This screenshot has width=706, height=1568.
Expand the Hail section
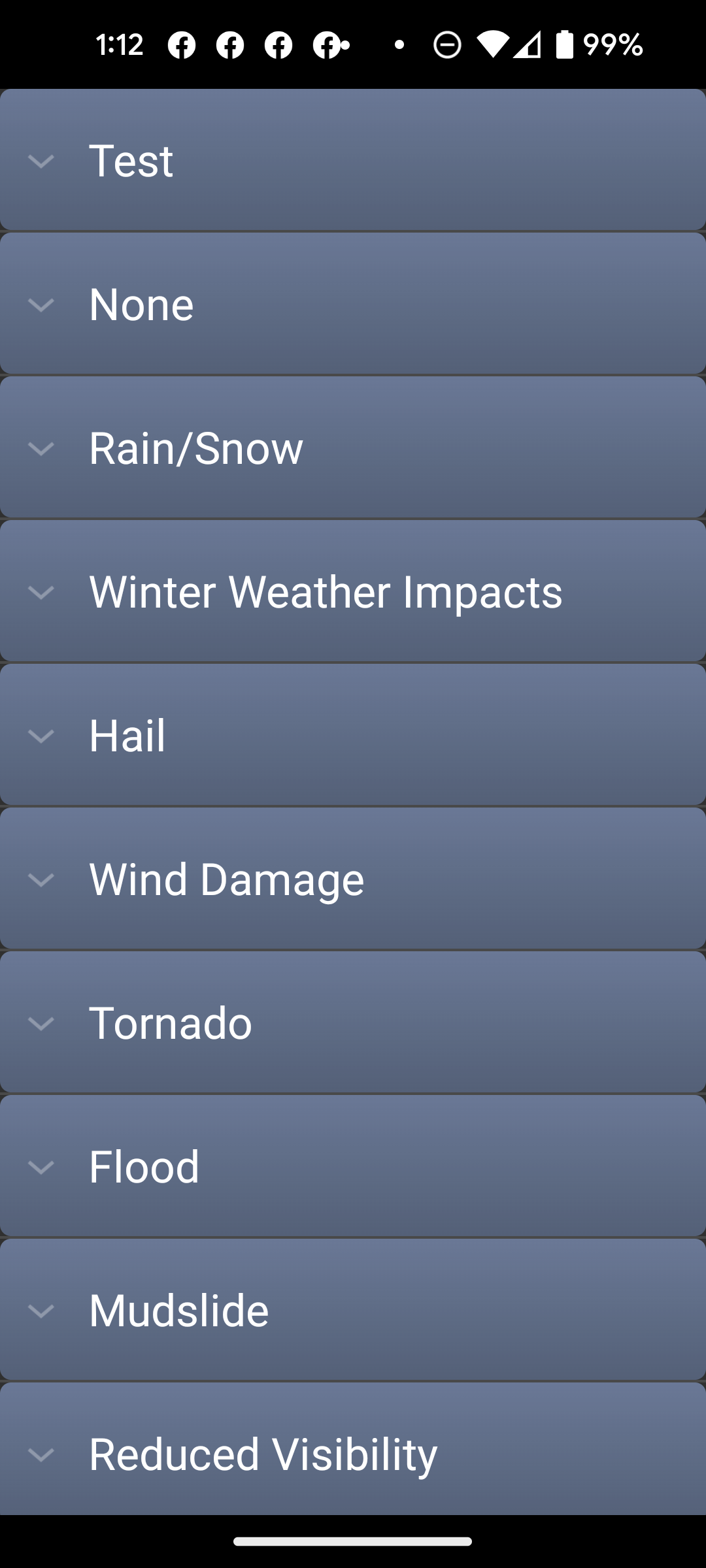(353, 735)
